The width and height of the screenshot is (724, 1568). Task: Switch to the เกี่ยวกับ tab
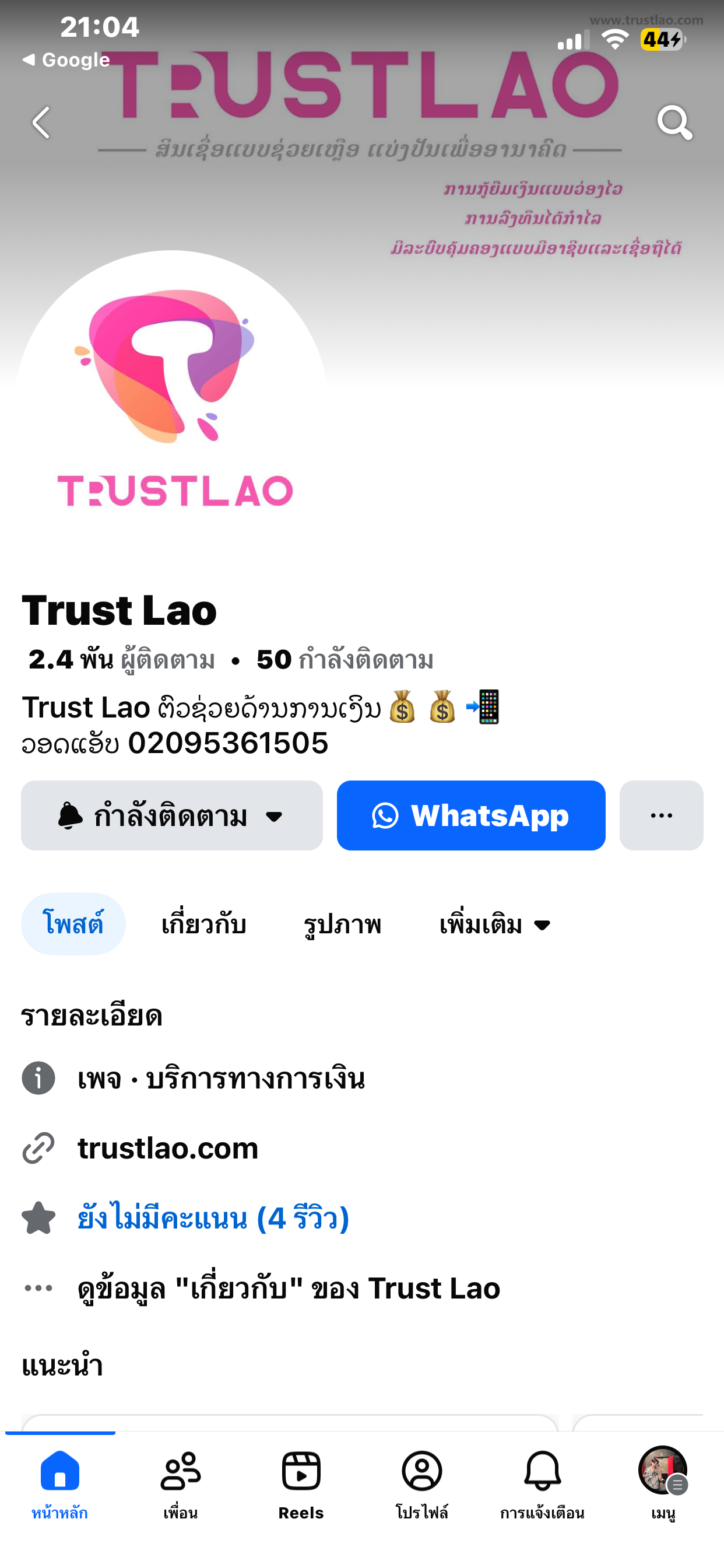[x=203, y=924]
